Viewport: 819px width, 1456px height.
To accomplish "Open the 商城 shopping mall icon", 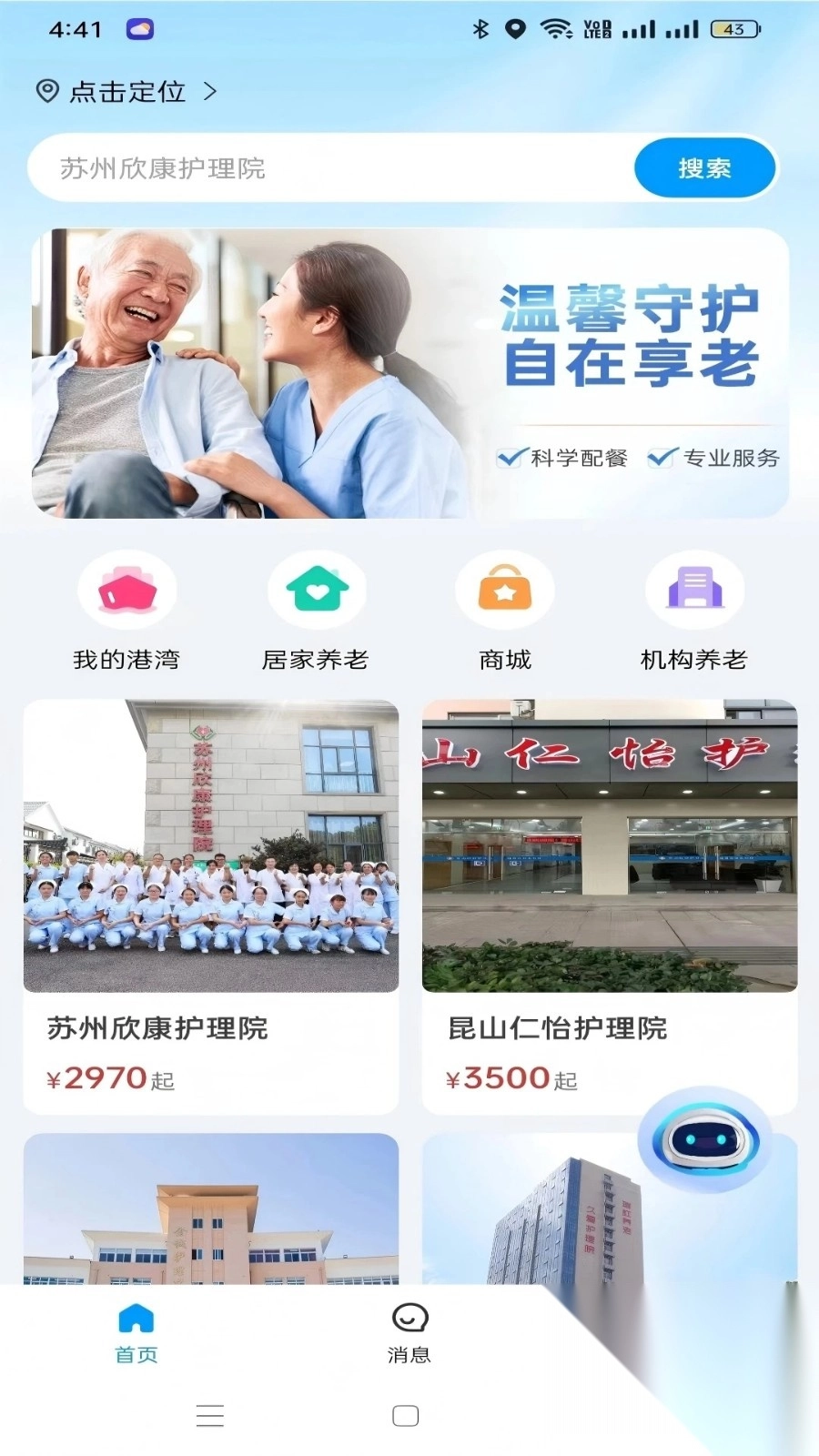I will 505,590.
